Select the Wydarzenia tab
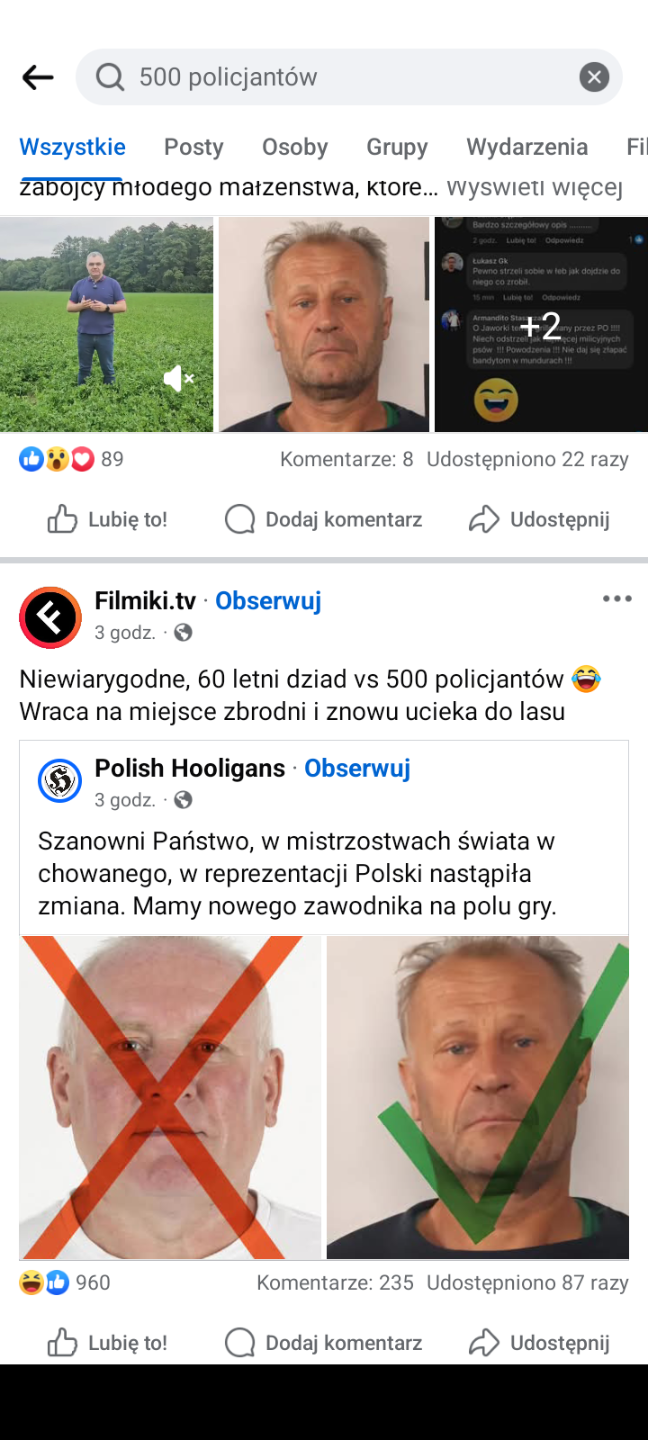The width and height of the screenshot is (648, 1440). coord(527,147)
